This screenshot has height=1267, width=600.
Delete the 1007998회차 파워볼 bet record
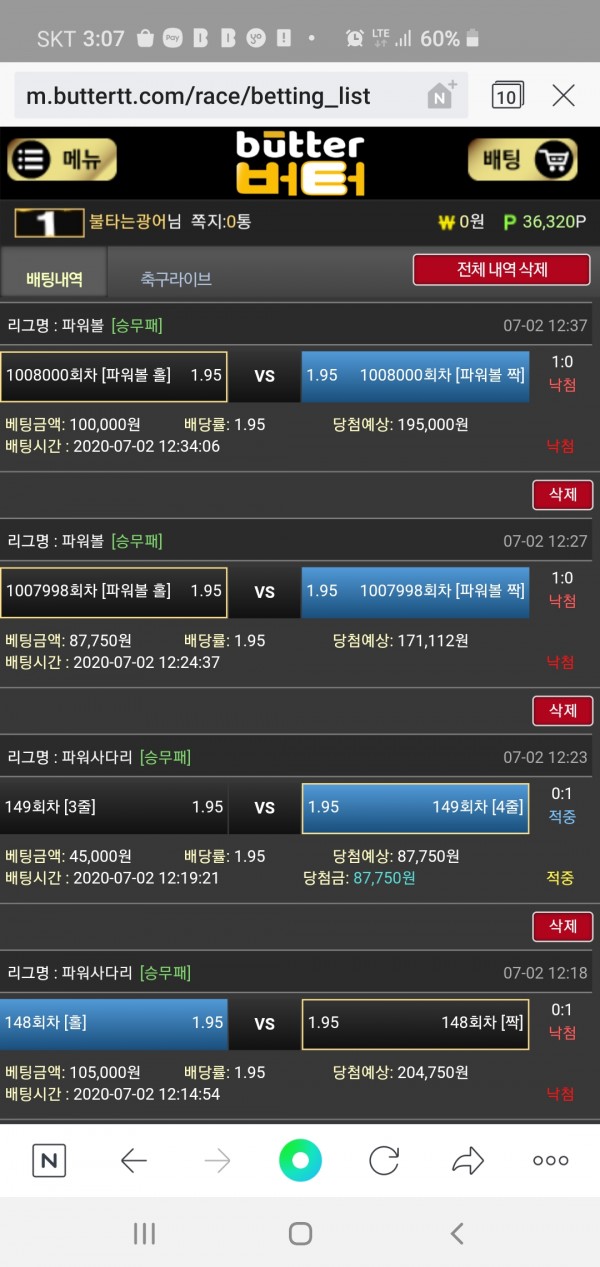point(562,711)
